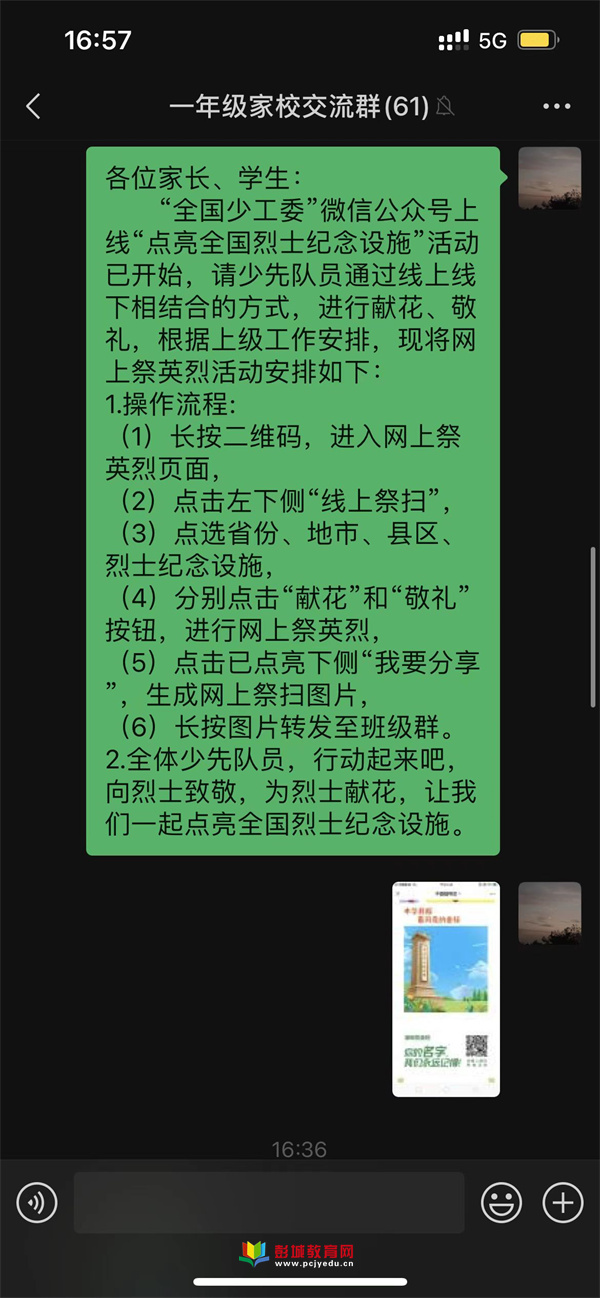Open the shared poster image message
Screen dimensions: 600x1298
pyautogui.click(x=446, y=989)
